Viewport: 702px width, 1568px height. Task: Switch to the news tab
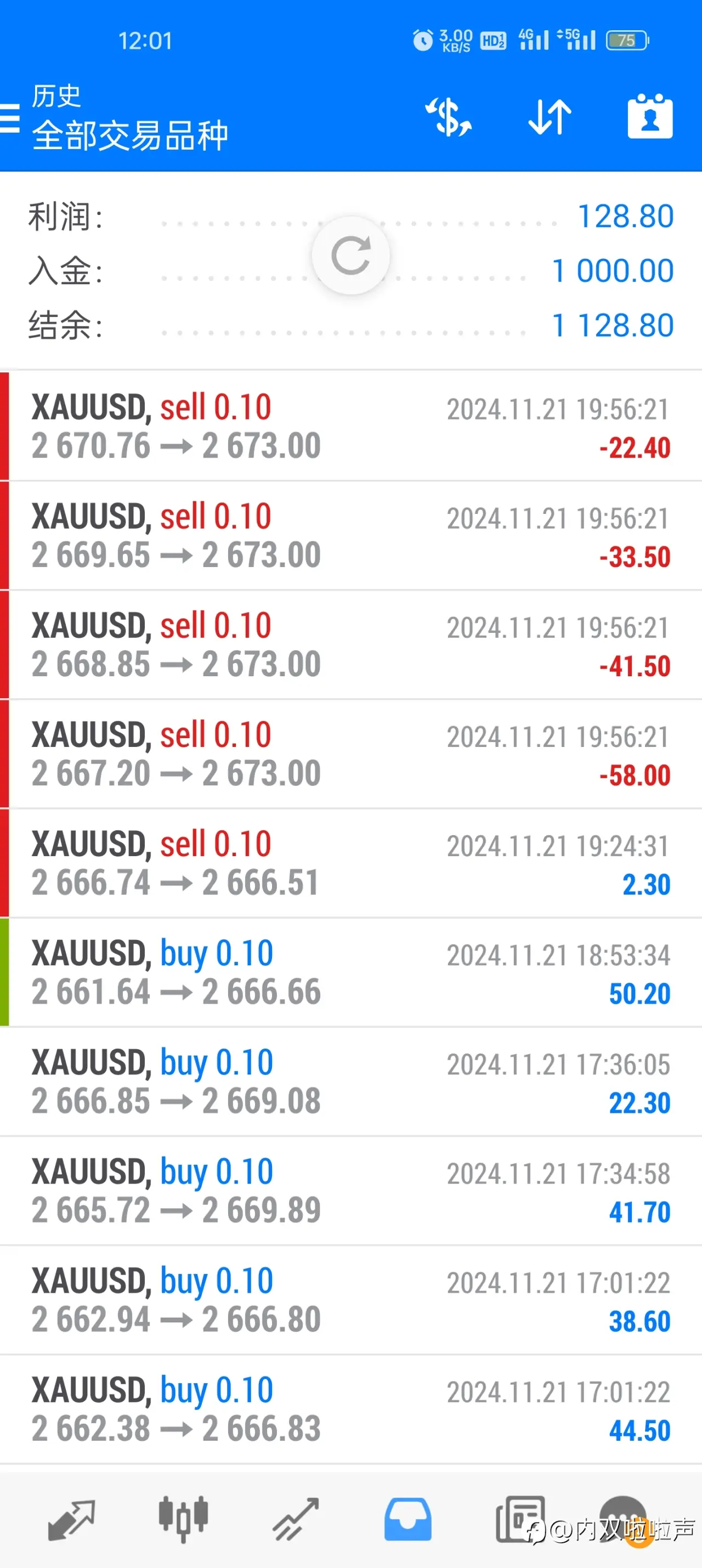point(520,1520)
